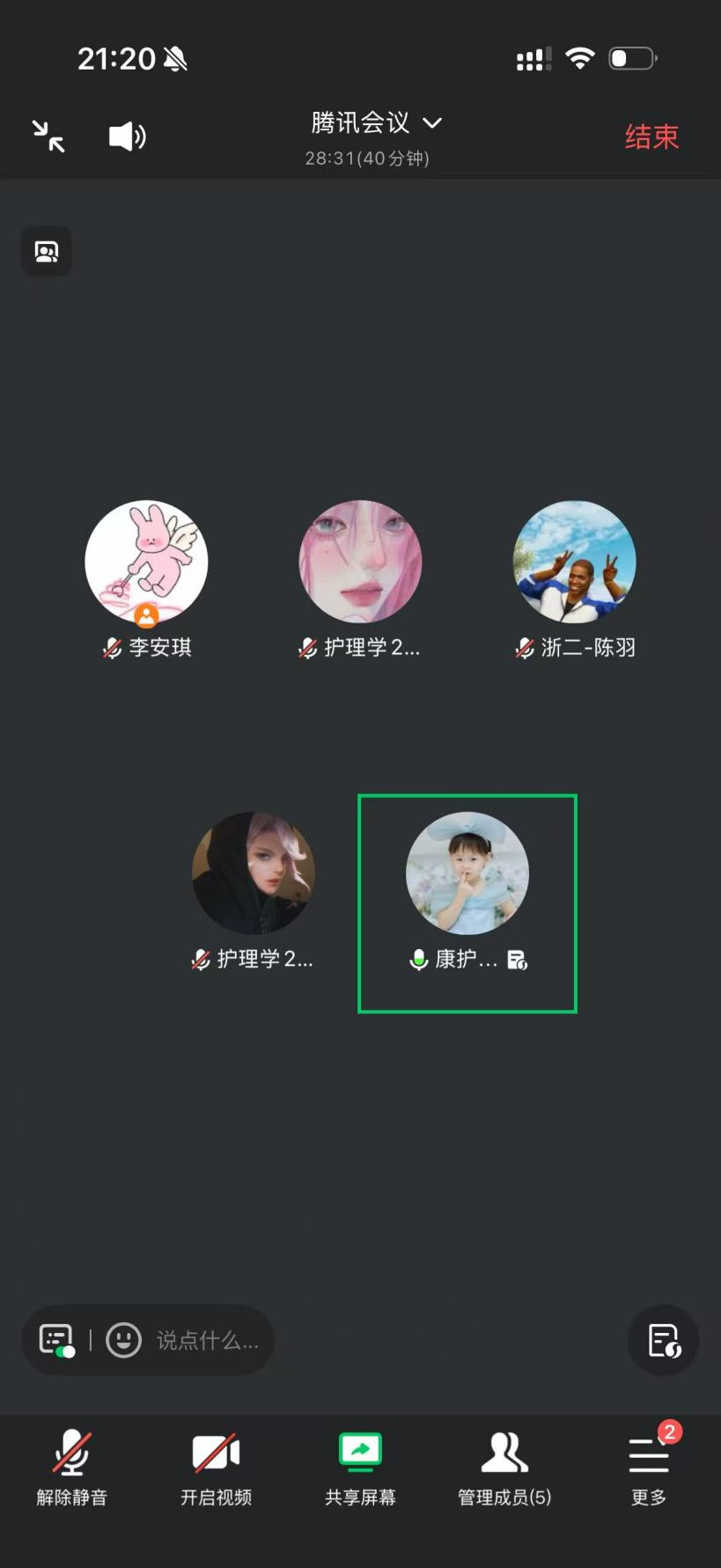End the meeting with 结束
Screen dimensions: 721x1568
651,136
